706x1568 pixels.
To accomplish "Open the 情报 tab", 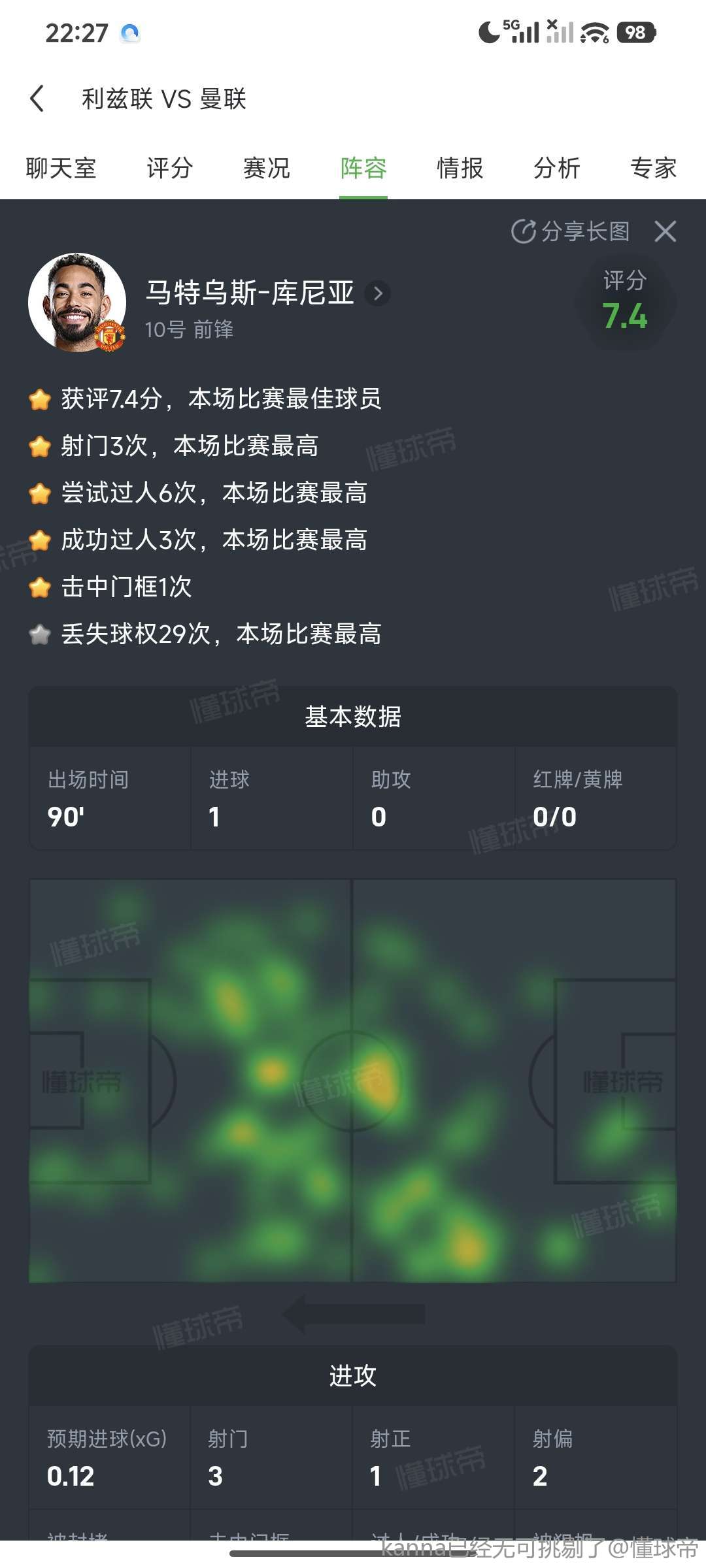I will tap(460, 169).
